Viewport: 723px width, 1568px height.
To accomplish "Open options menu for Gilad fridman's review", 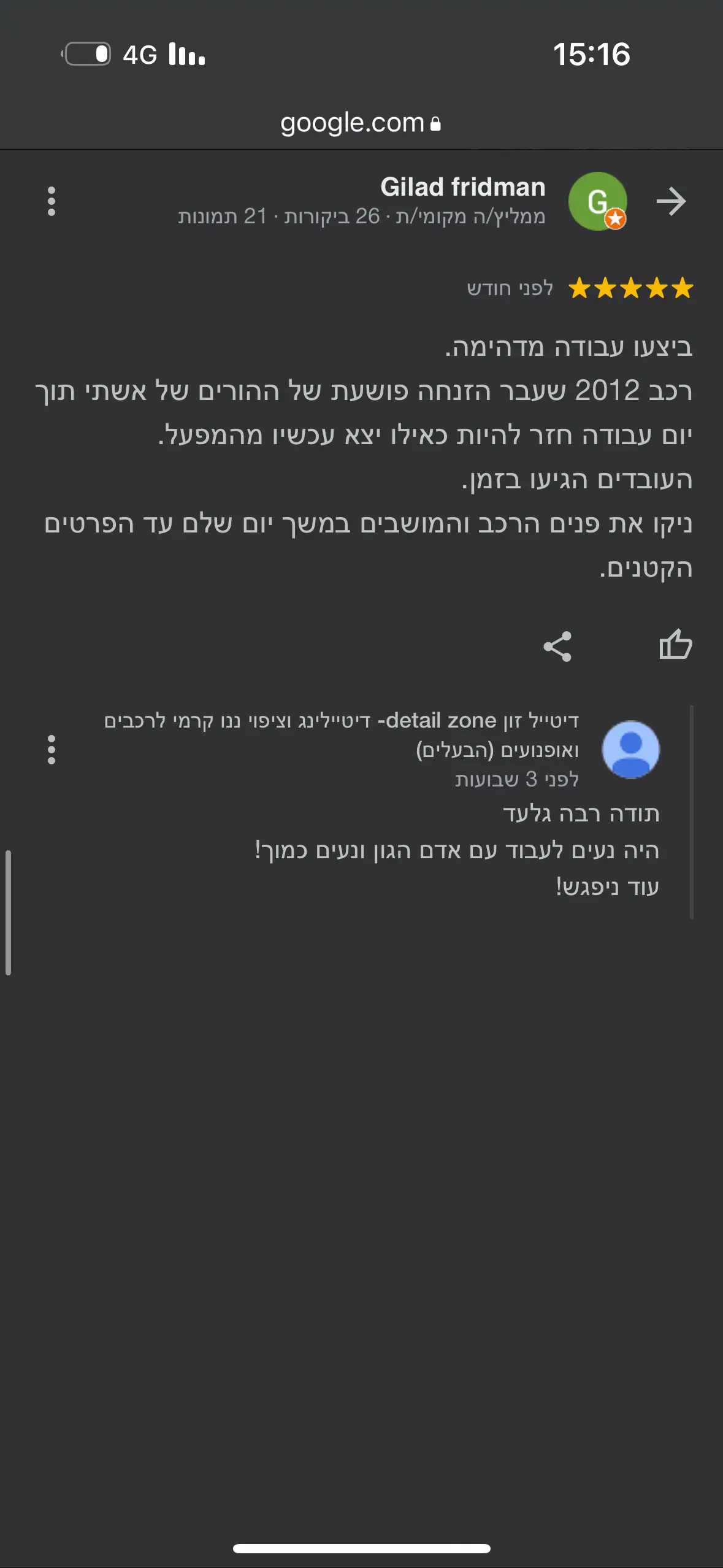I will tap(52, 201).
